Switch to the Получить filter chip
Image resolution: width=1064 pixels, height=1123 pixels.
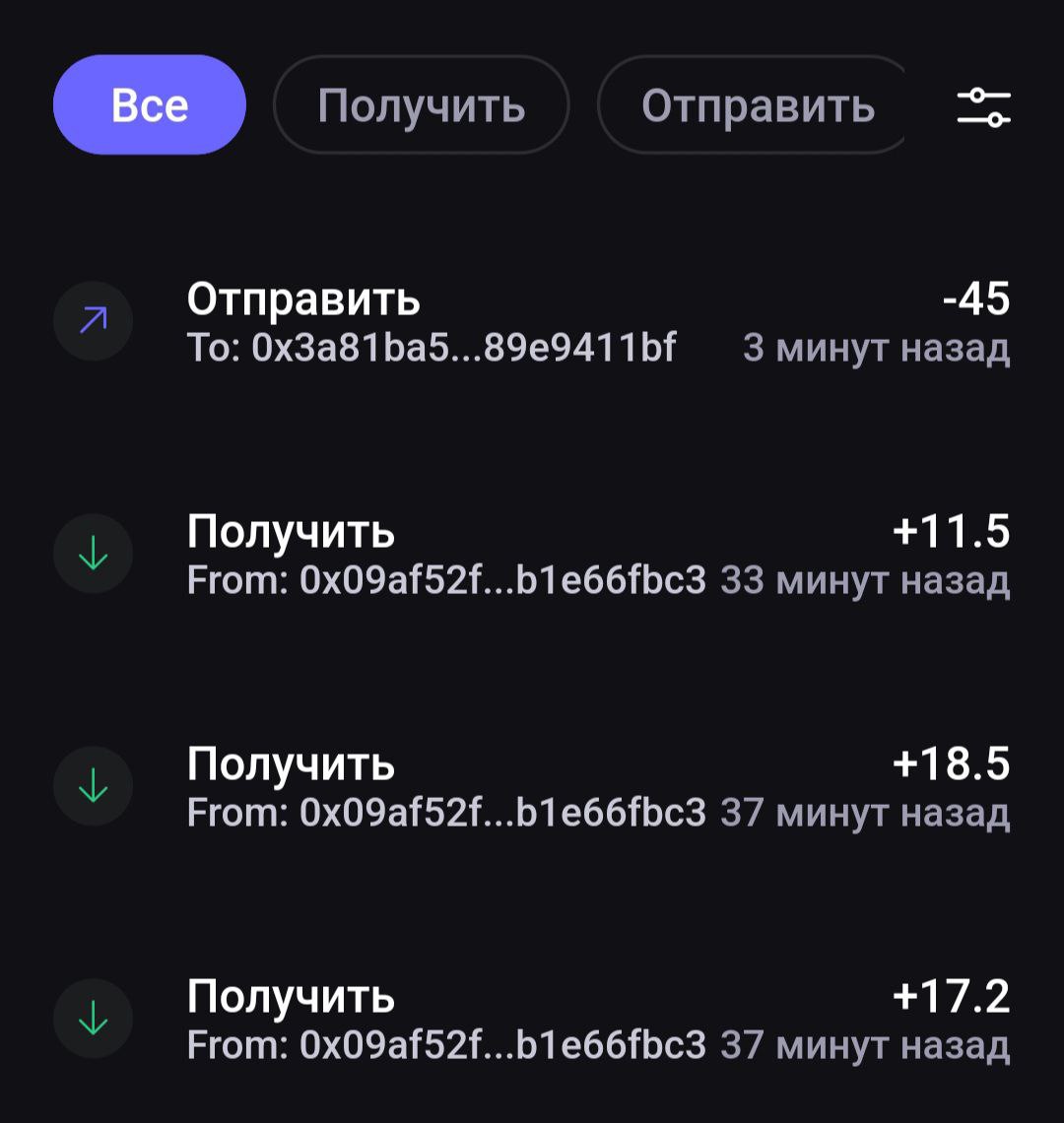tap(421, 105)
